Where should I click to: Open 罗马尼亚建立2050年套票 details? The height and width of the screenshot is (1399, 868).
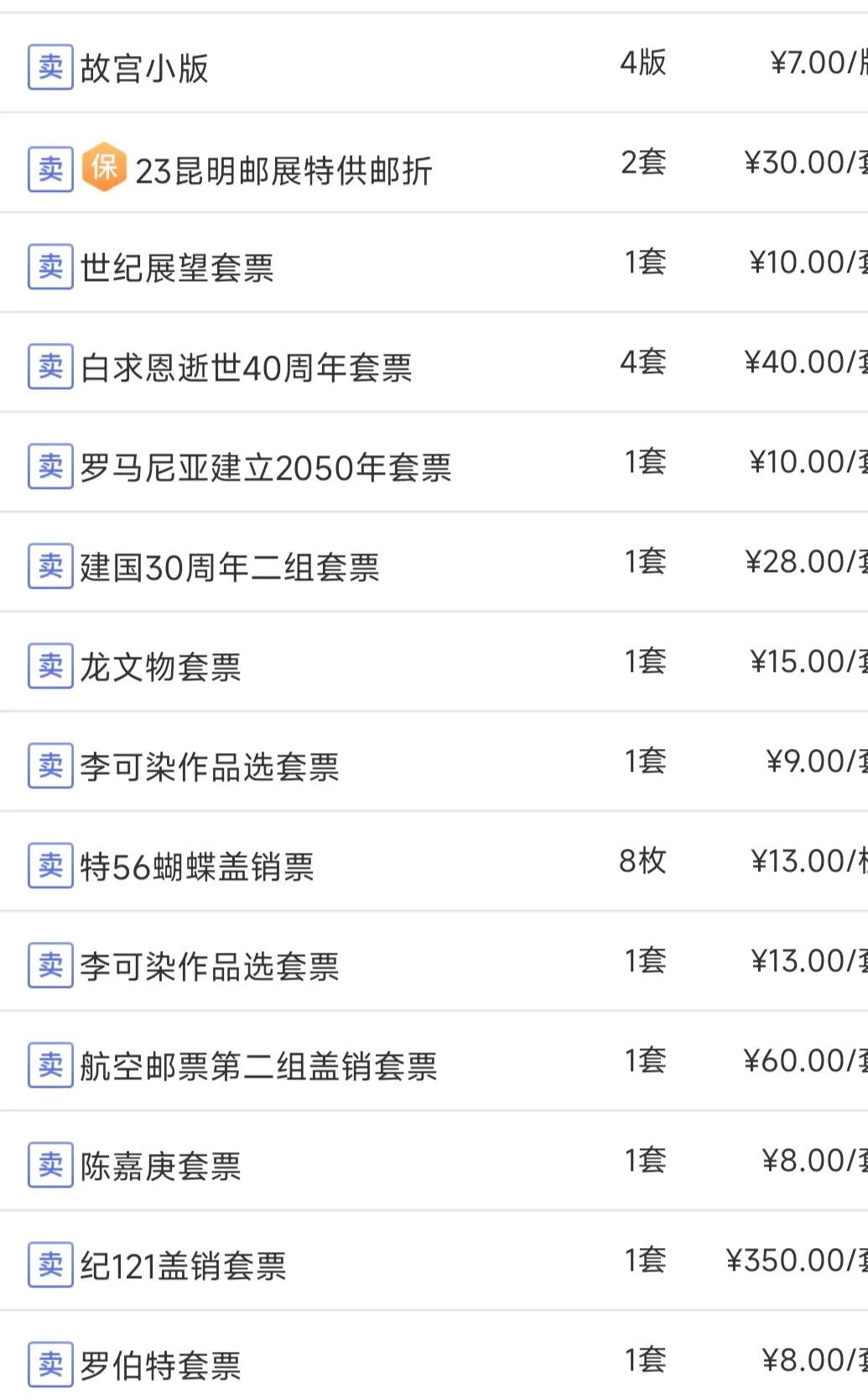(x=265, y=467)
